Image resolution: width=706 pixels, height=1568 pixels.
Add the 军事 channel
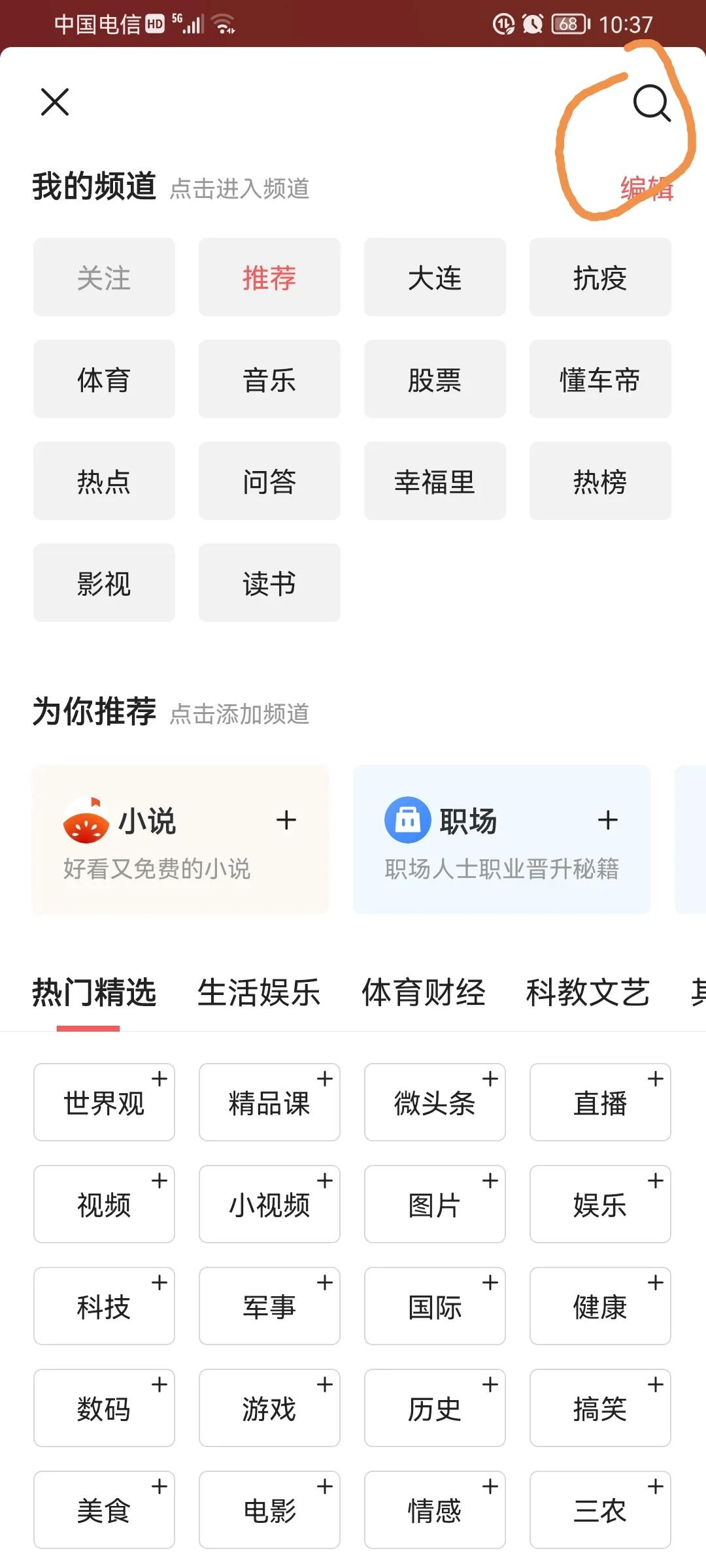click(x=269, y=1306)
